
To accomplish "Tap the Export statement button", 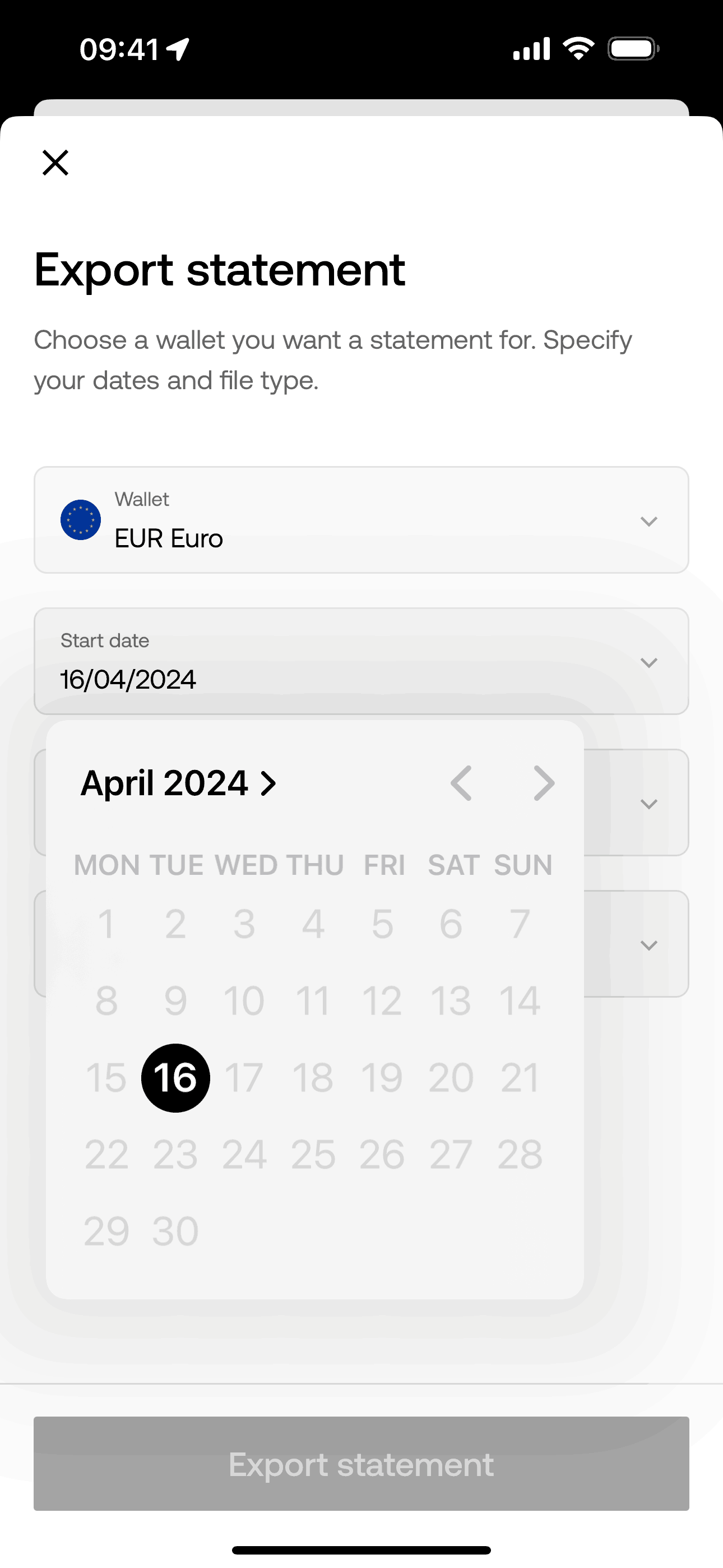I will click(x=361, y=1463).
